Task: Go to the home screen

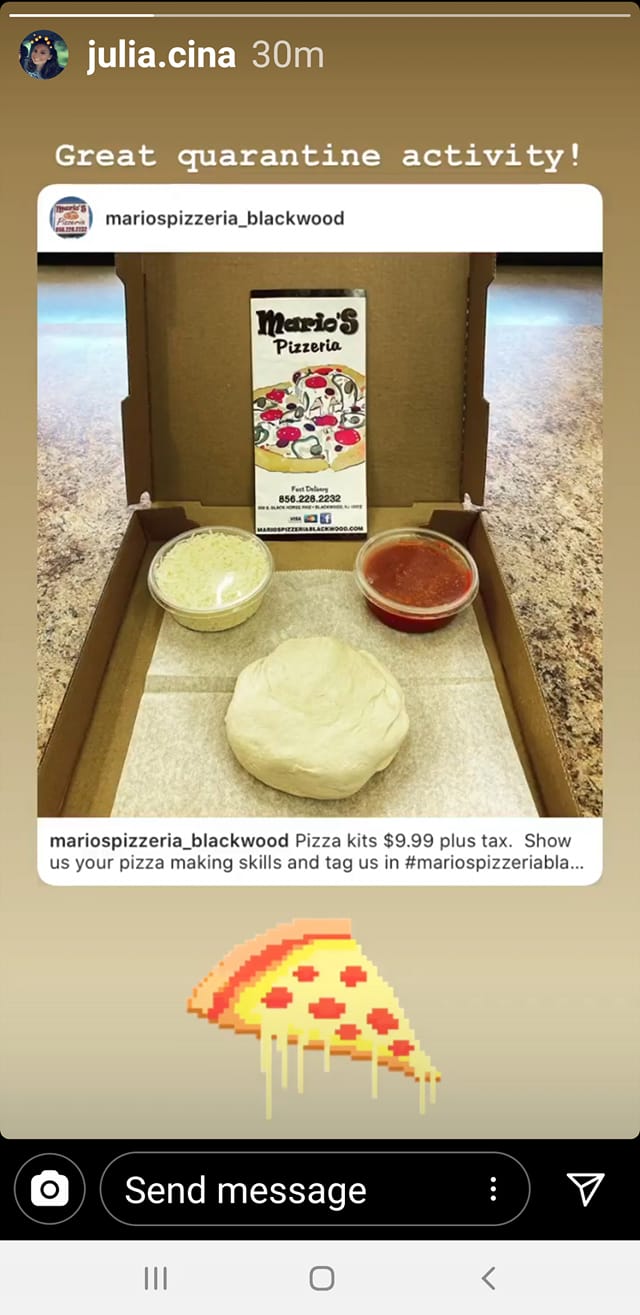Action: tap(321, 1277)
